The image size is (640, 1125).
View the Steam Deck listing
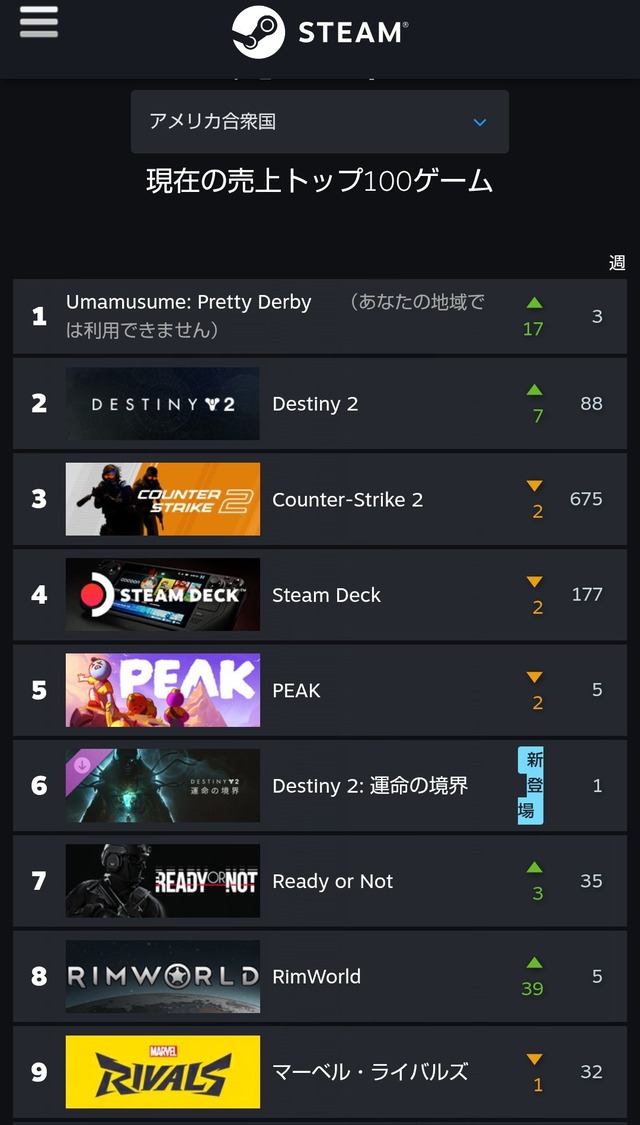tap(326, 595)
